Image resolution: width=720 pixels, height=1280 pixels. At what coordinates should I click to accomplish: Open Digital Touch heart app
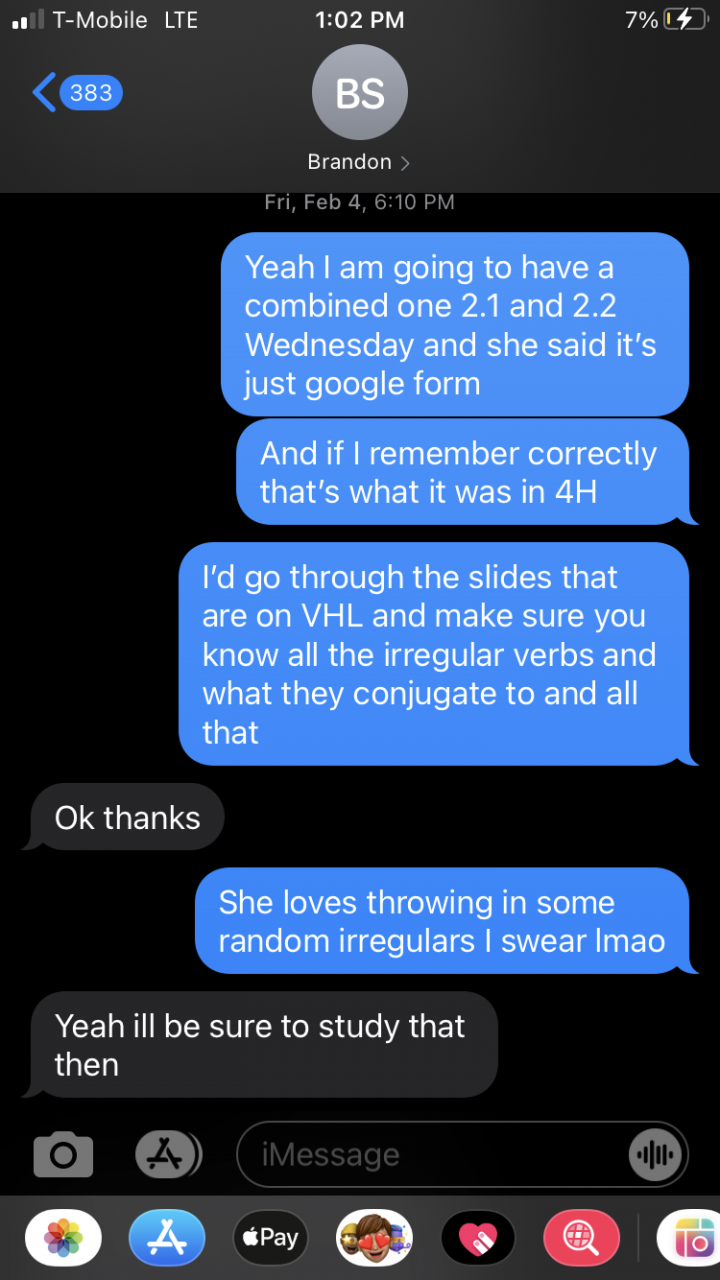pyautogui.click(x=478, y=1238)
